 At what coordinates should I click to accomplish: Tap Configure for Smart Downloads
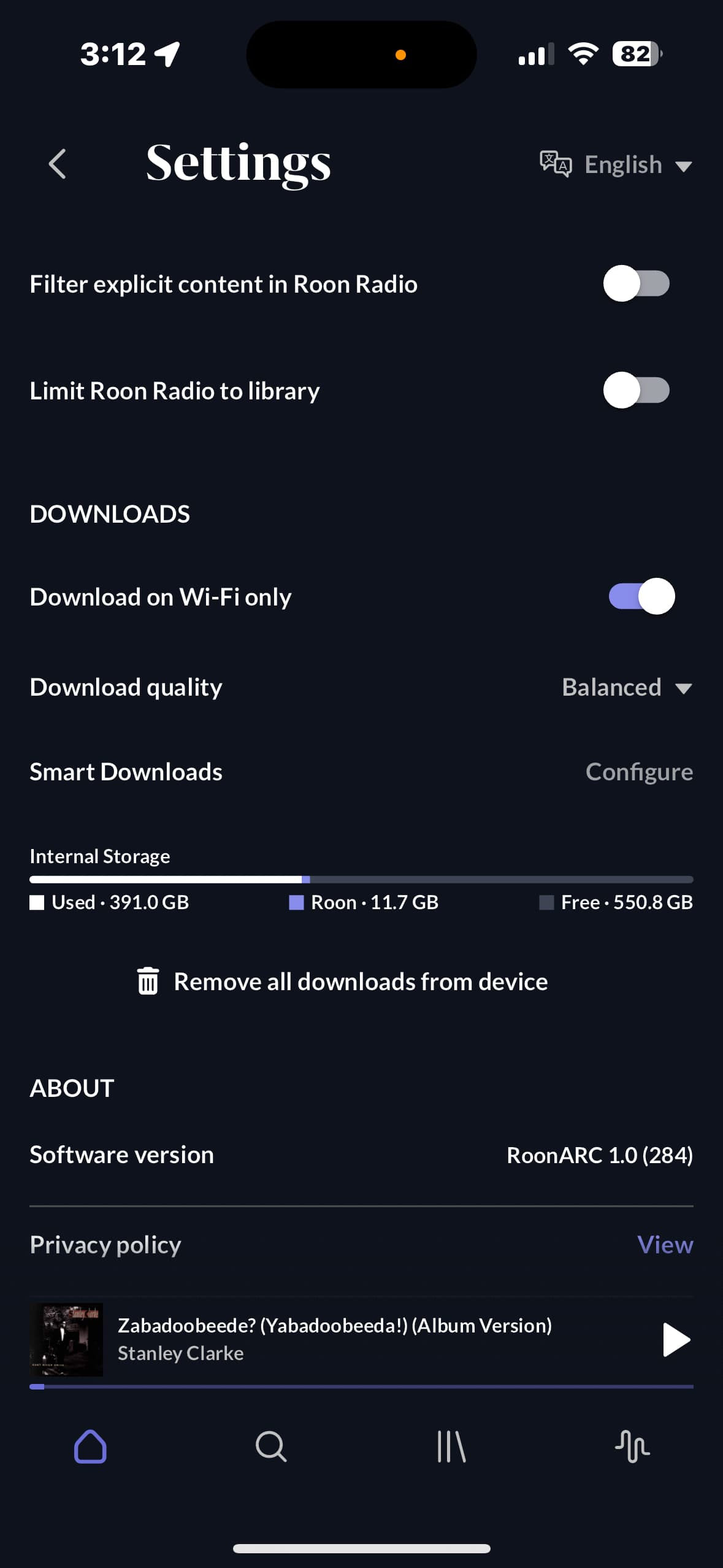tap(639, 772)
